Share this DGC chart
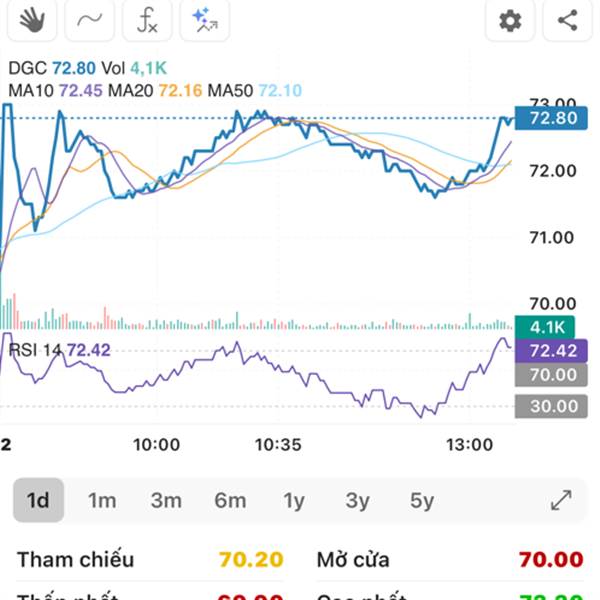 pos(567,20)
